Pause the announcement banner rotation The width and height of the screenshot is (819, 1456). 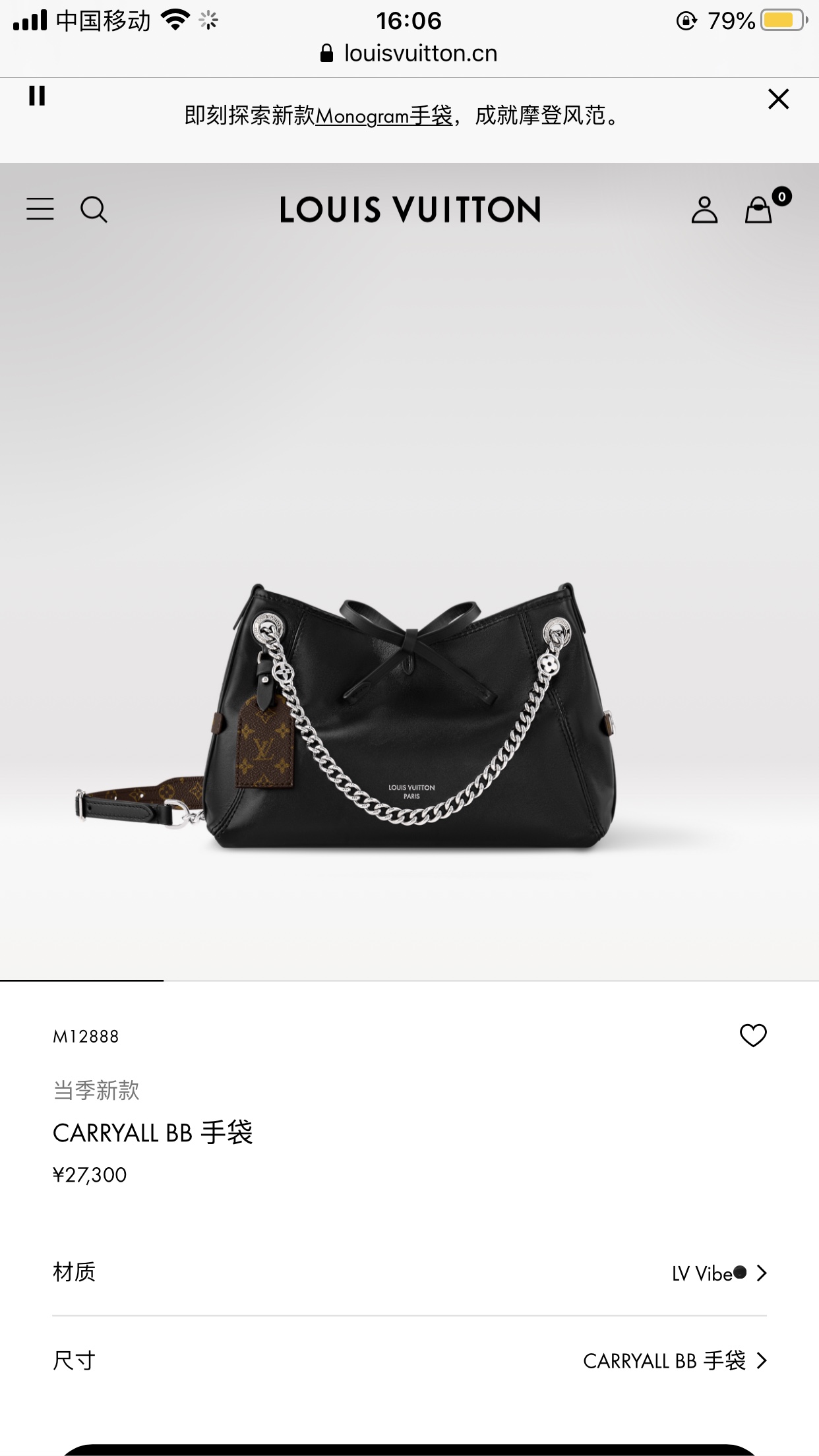[37, 96]
